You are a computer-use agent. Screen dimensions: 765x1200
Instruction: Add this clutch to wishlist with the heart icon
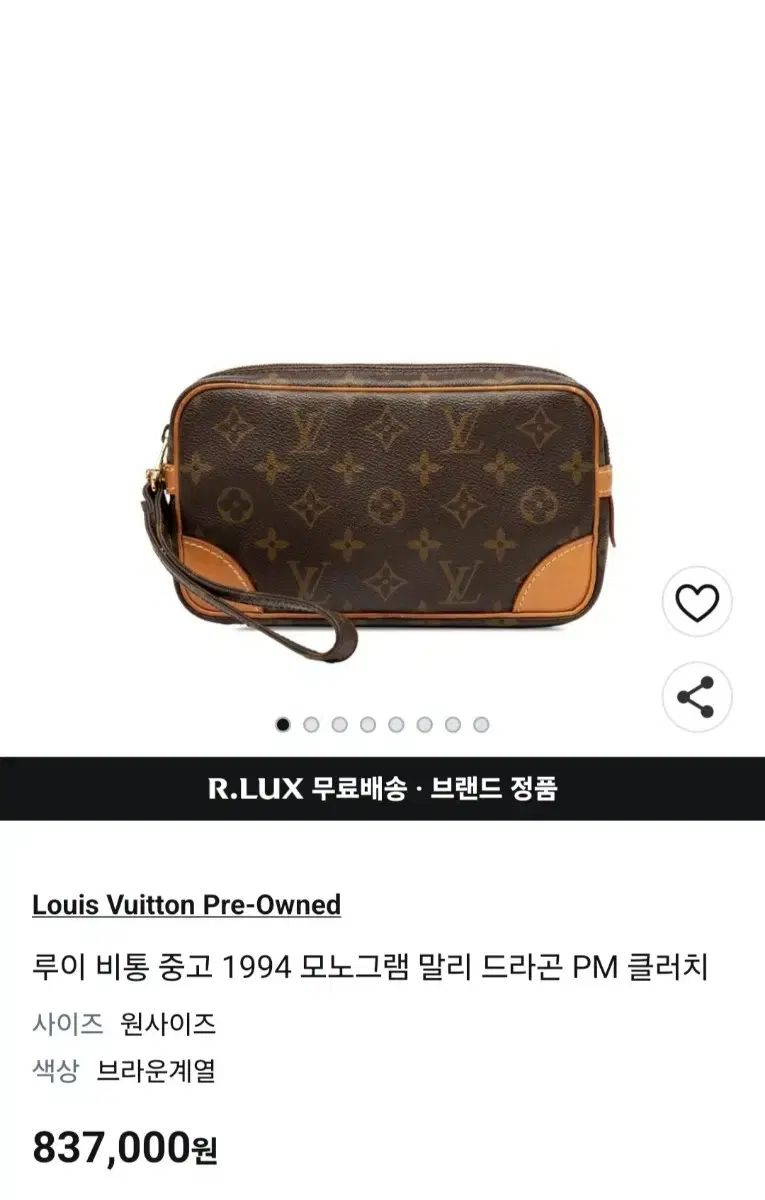(x=697, y=602)
